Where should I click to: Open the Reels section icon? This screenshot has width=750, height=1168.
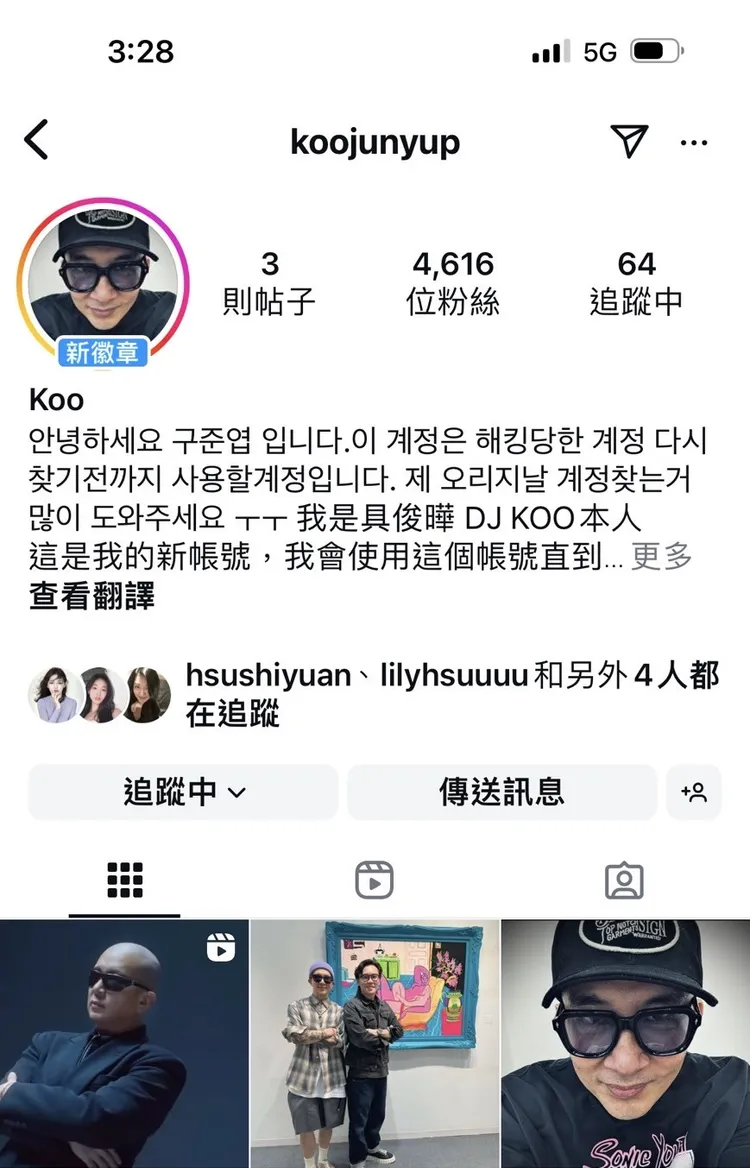(374, 879)
